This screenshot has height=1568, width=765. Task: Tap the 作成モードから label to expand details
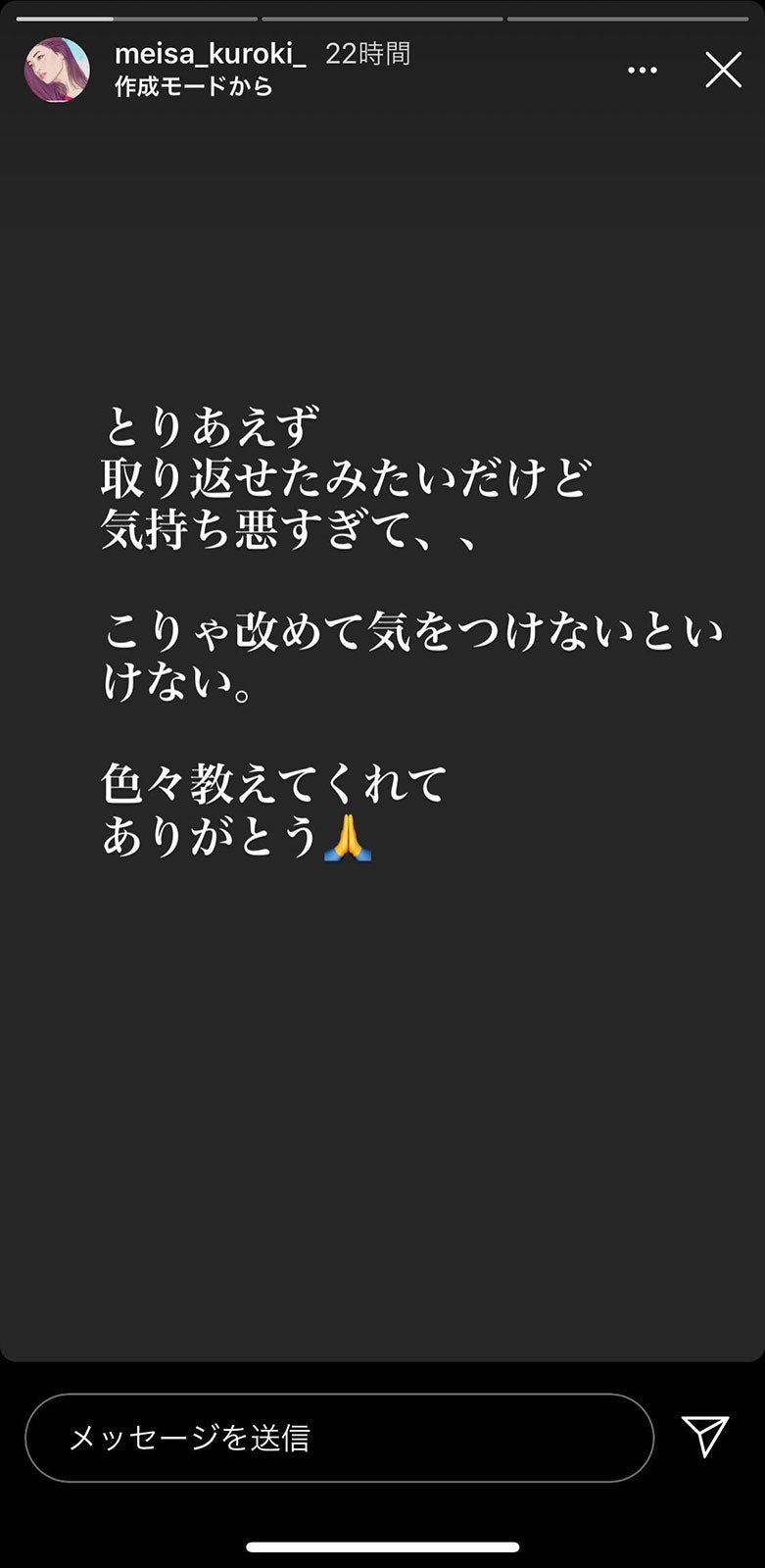coord(186,88)
